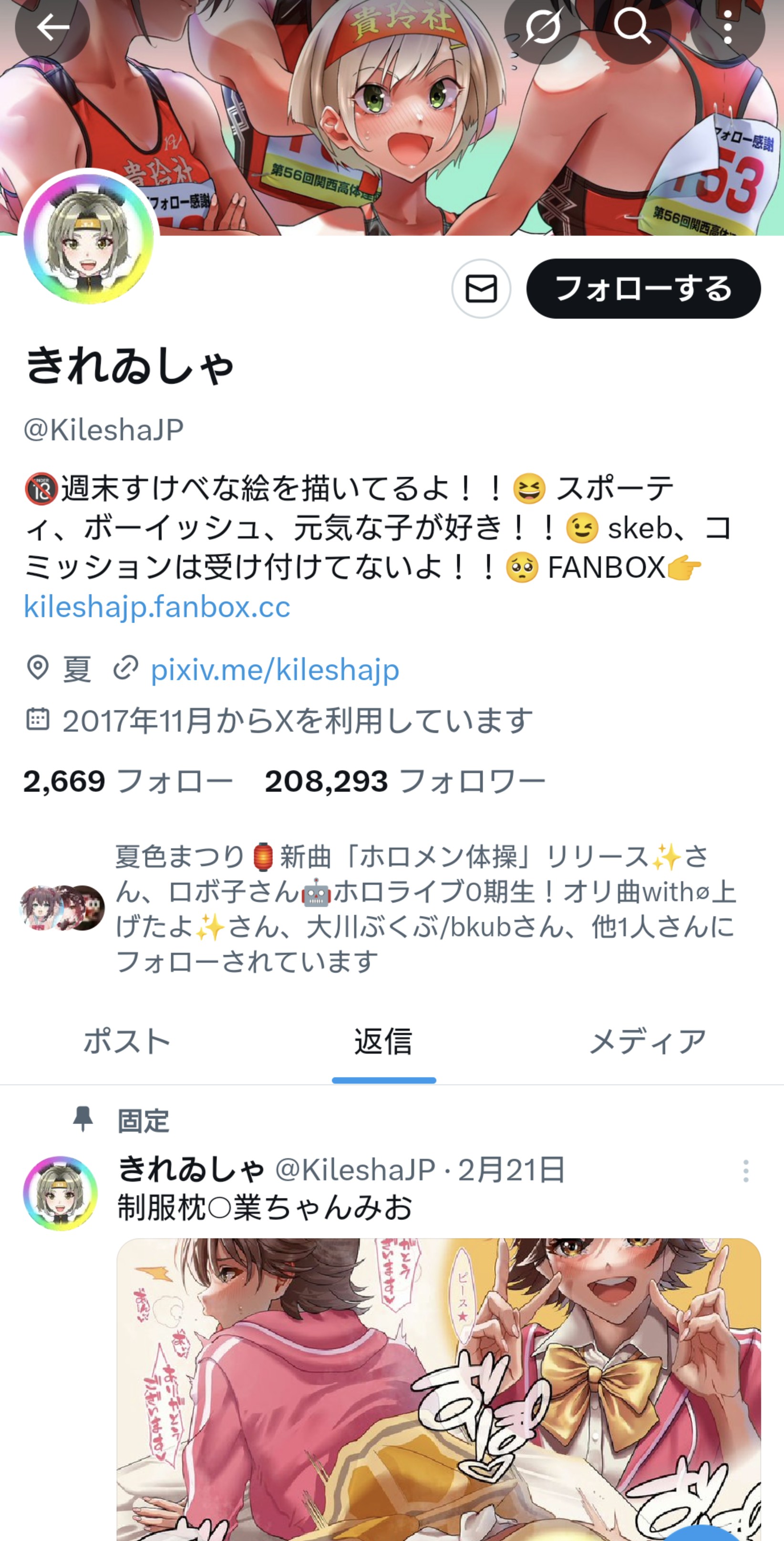Open the profile avatar picture
784x1541 pixels.
click(89, 239)
